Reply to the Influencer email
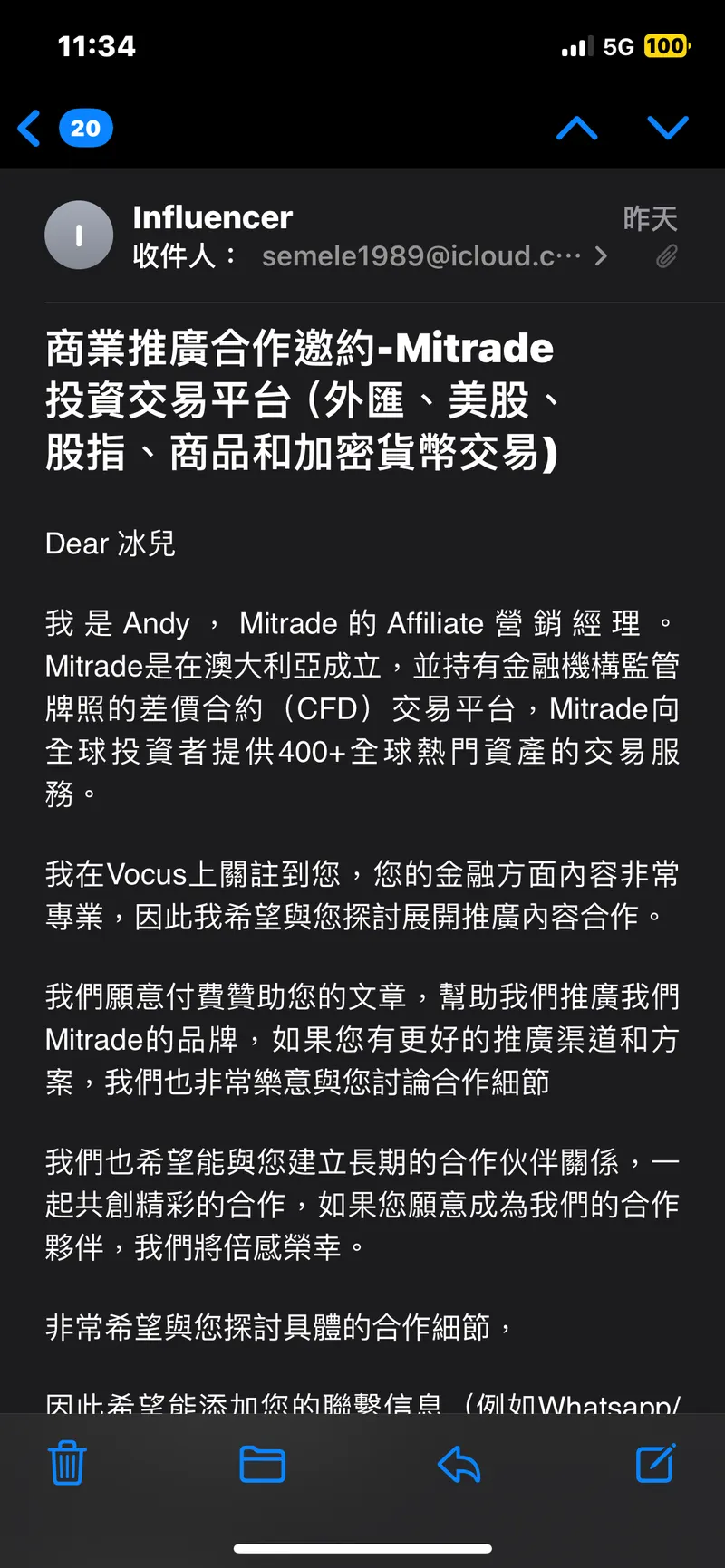Screen dimensions: 725x1568 tap(459, 1463)
